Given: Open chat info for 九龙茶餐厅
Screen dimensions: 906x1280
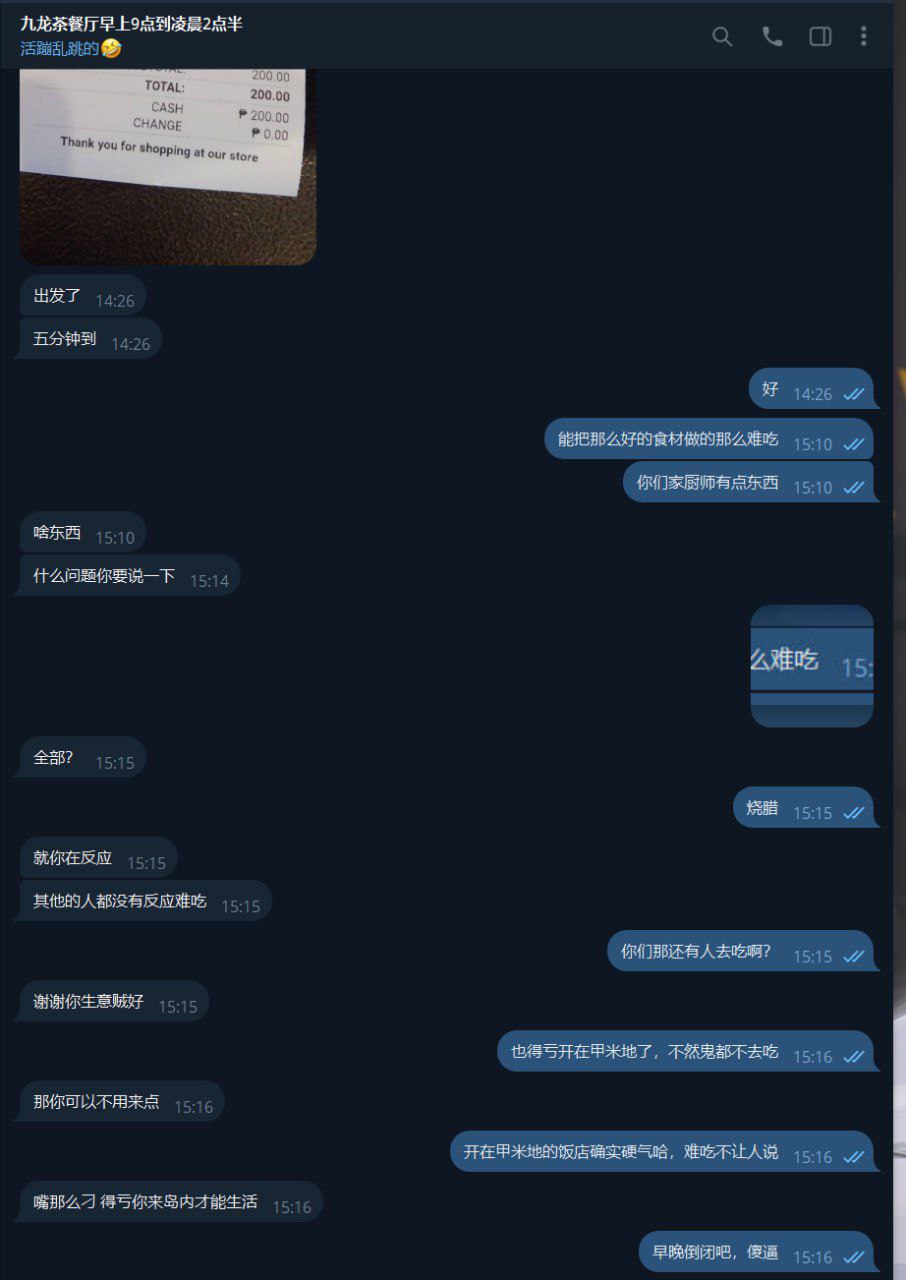Looking at the screenshot, I should tap(131, 24).
